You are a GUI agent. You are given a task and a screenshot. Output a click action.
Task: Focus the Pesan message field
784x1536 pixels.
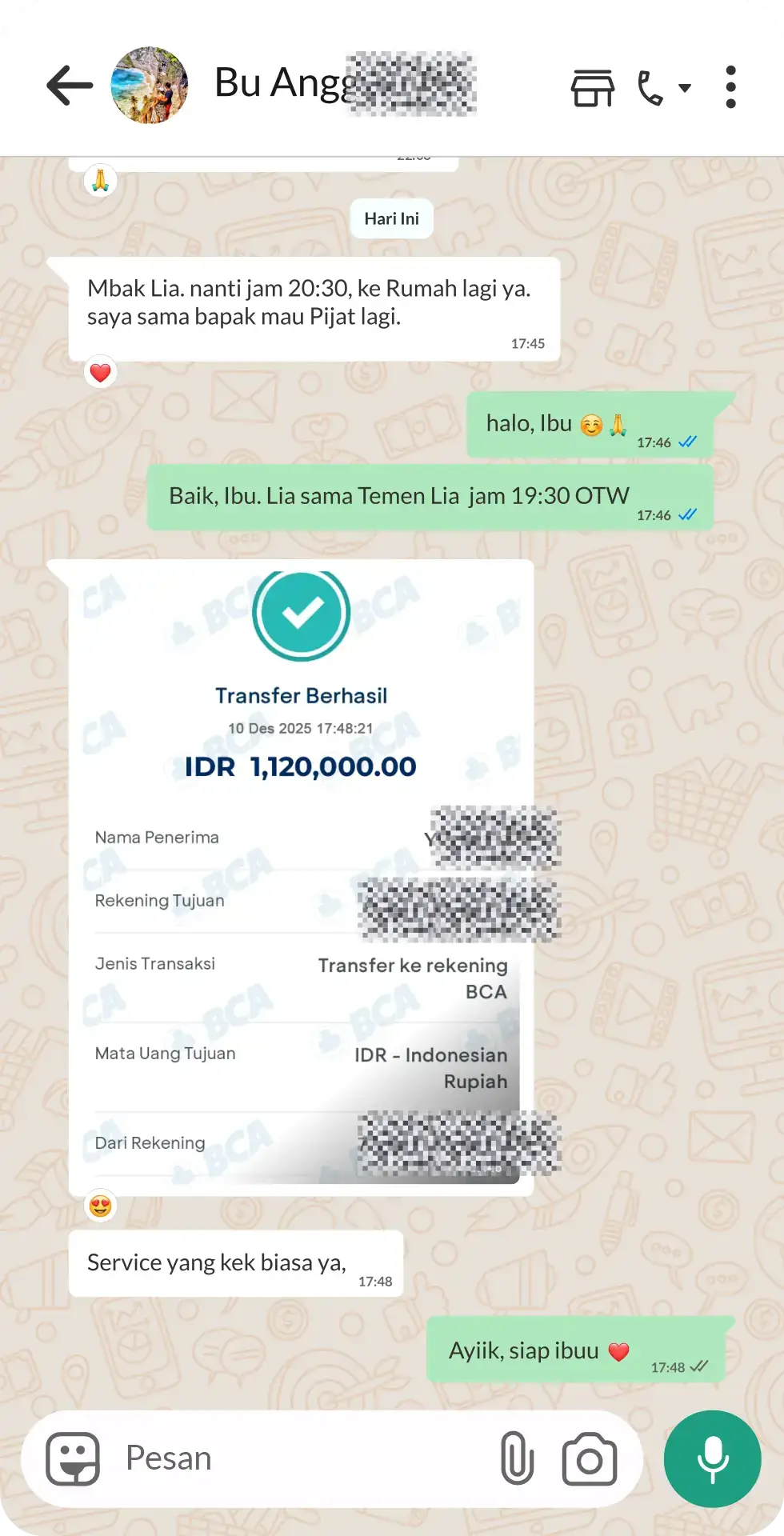(304, 1458)
